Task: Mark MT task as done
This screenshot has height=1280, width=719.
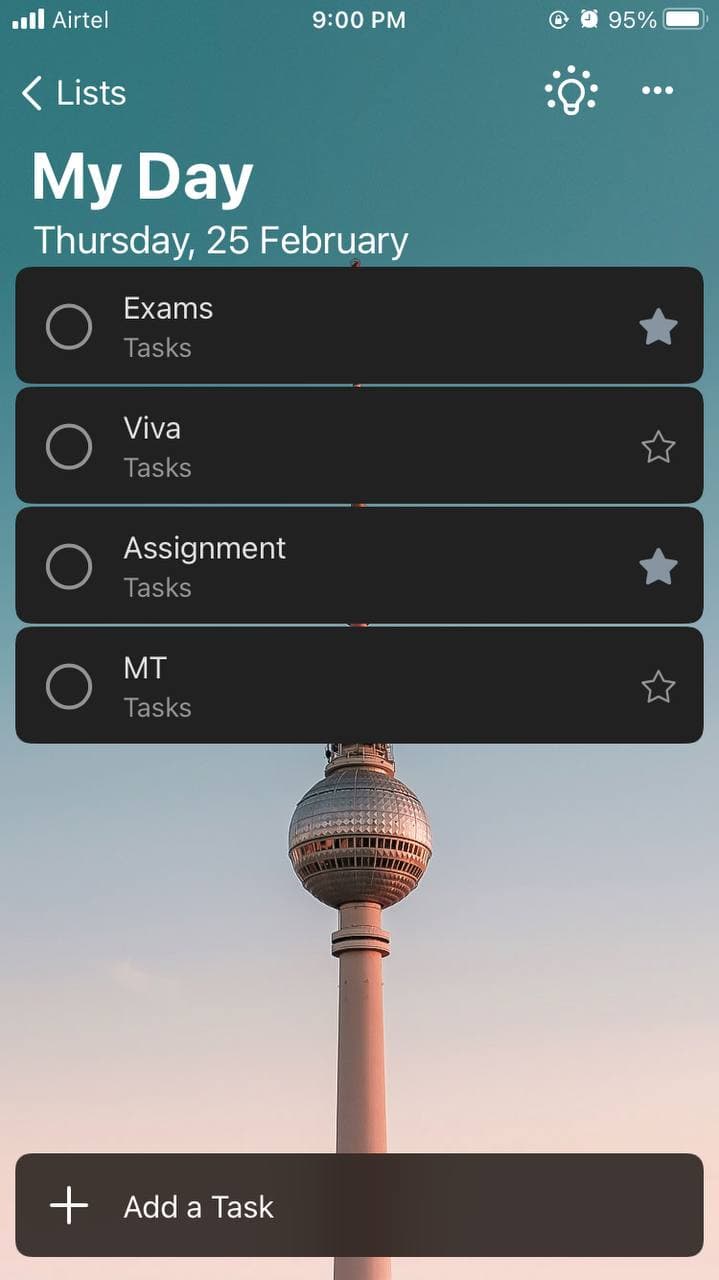Action: point(69,687)
